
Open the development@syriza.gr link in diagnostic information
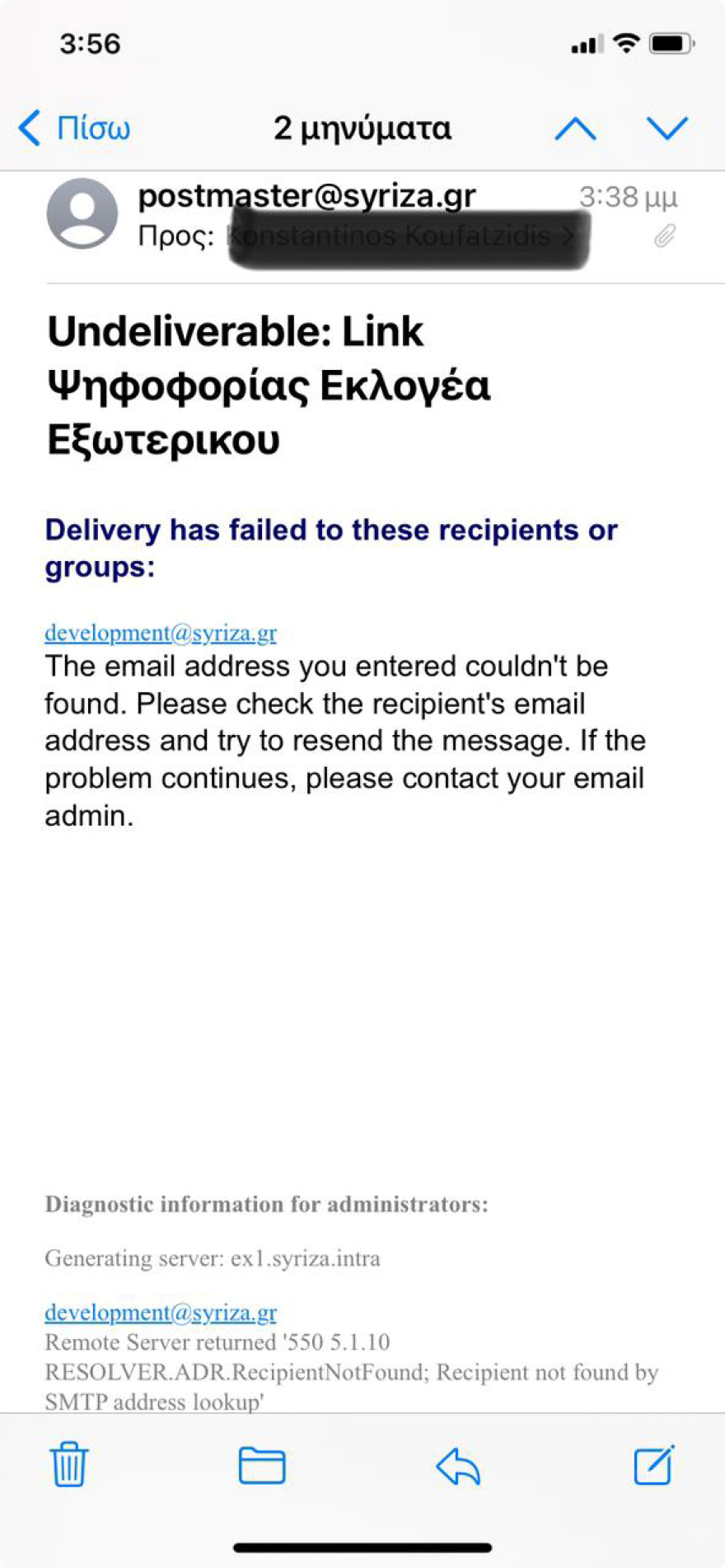click(161, 1312)
